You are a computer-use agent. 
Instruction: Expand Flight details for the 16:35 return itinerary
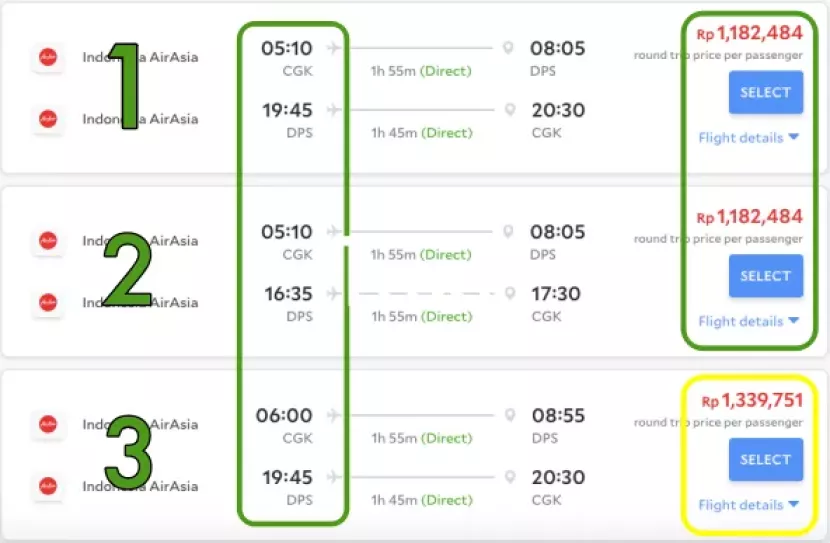[748, 321]
